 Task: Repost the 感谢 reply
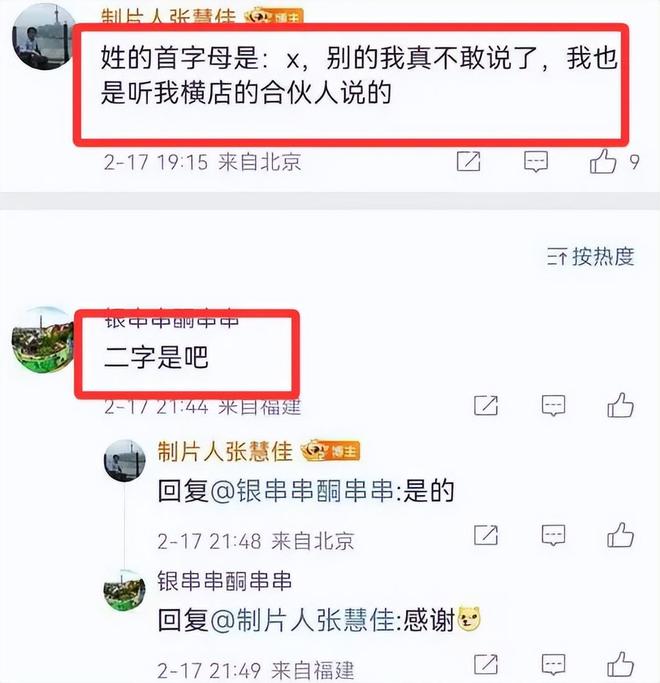pyautogui.click(x=486, y=664)
